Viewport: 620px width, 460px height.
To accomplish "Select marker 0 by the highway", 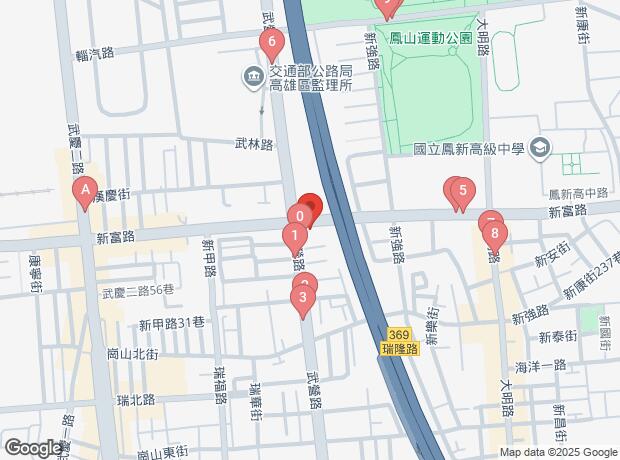I will (299, 216).
